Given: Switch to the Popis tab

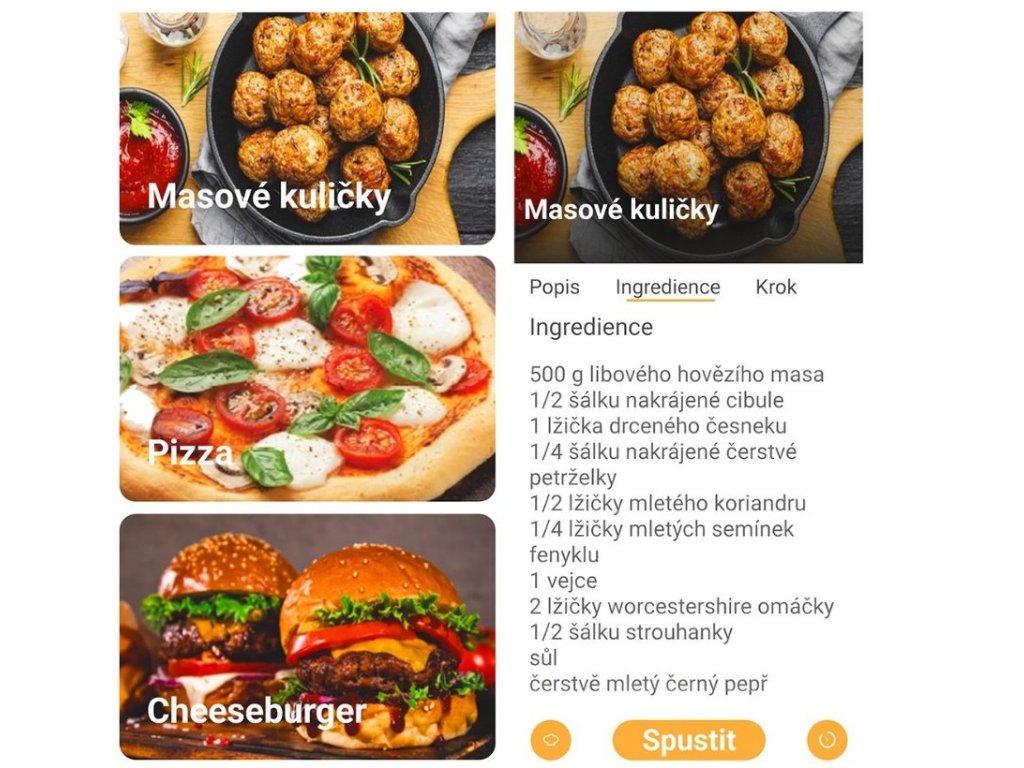Looking at the screenshot, I should (x=554, y=287).
